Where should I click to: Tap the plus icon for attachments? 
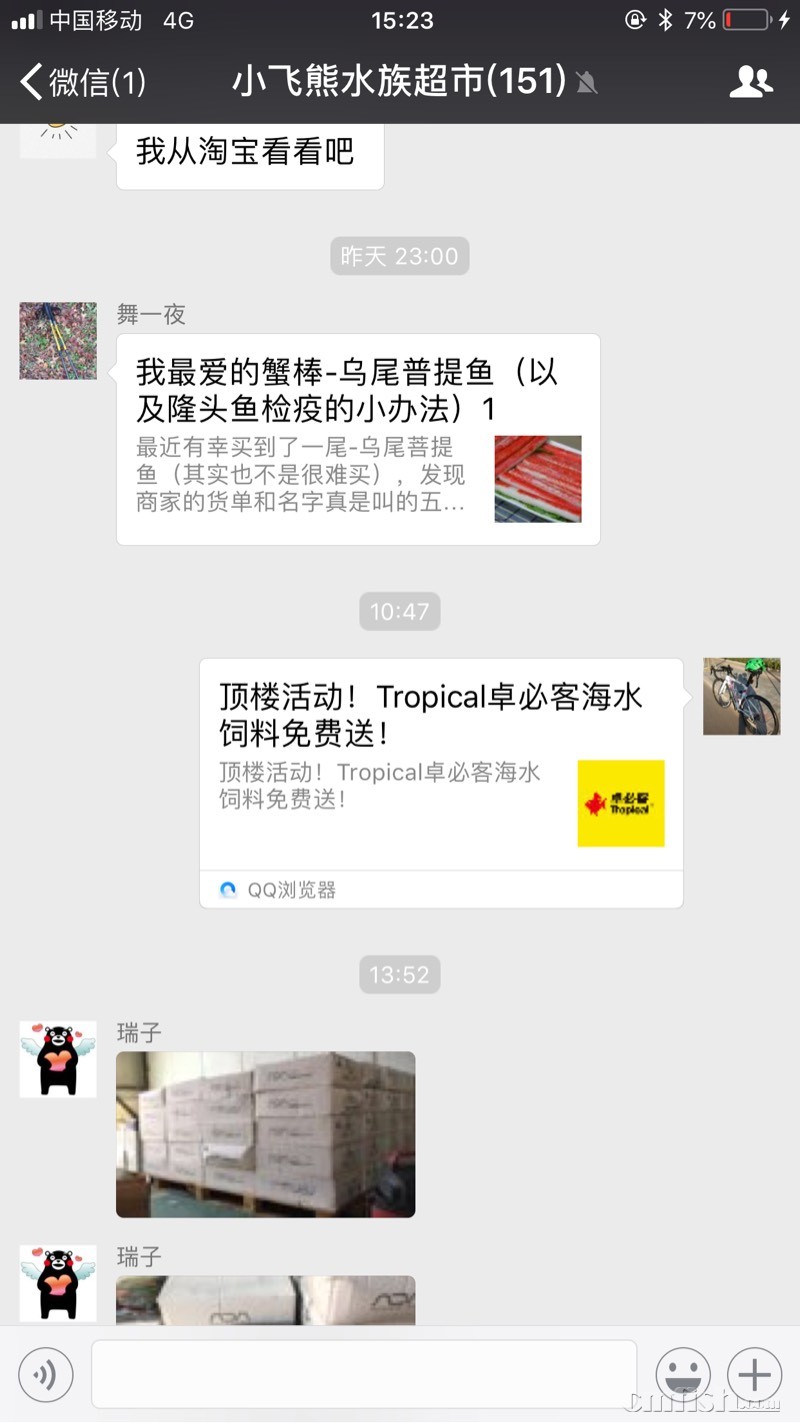click(755, 1375)
